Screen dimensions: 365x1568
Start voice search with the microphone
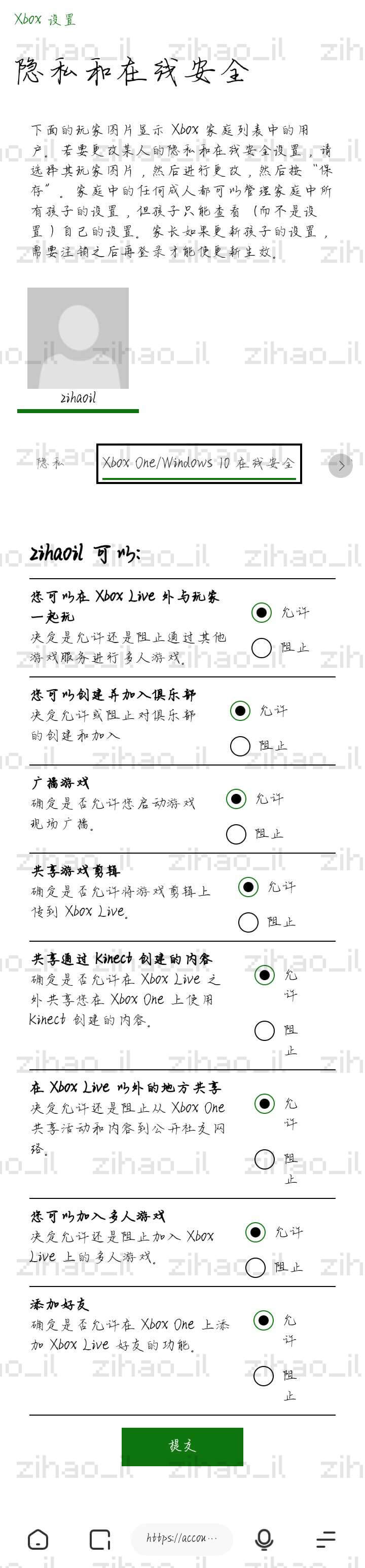264,1539
